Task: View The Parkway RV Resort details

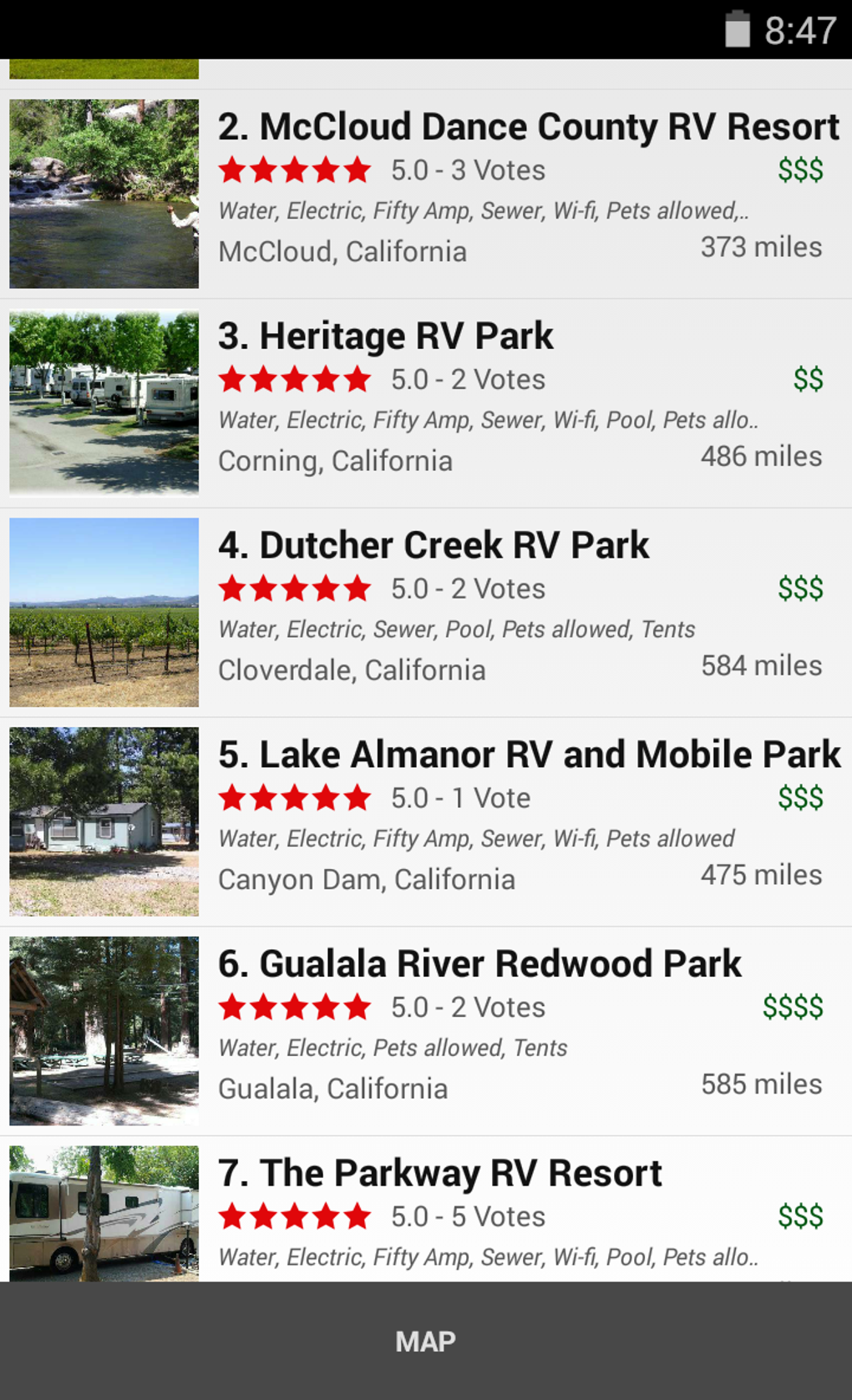Action: click(x=439, y=1174)
